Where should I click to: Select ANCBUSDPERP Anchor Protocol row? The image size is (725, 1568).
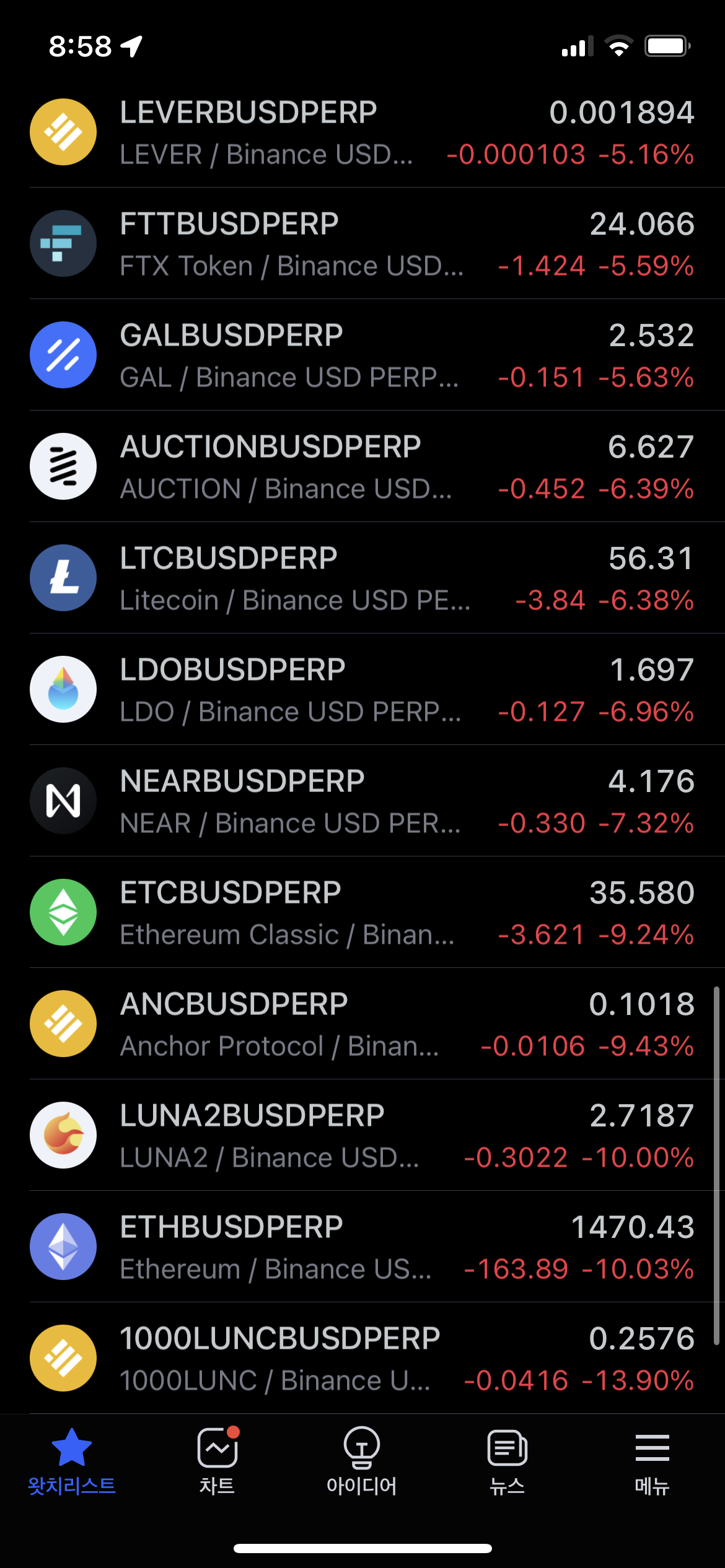(362, 1024)
